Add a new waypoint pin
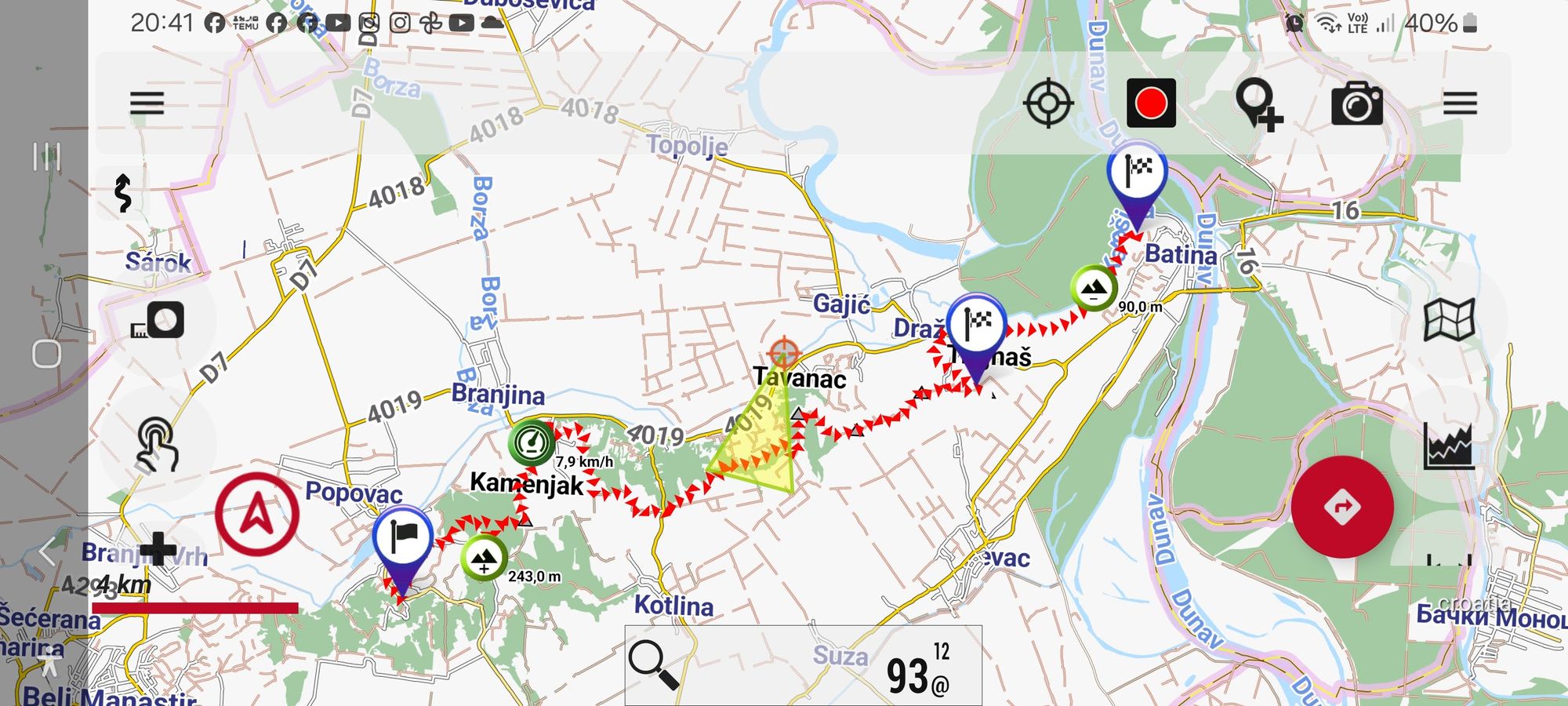Screen dimensions: 1568x706 (x=1258, y=104)
